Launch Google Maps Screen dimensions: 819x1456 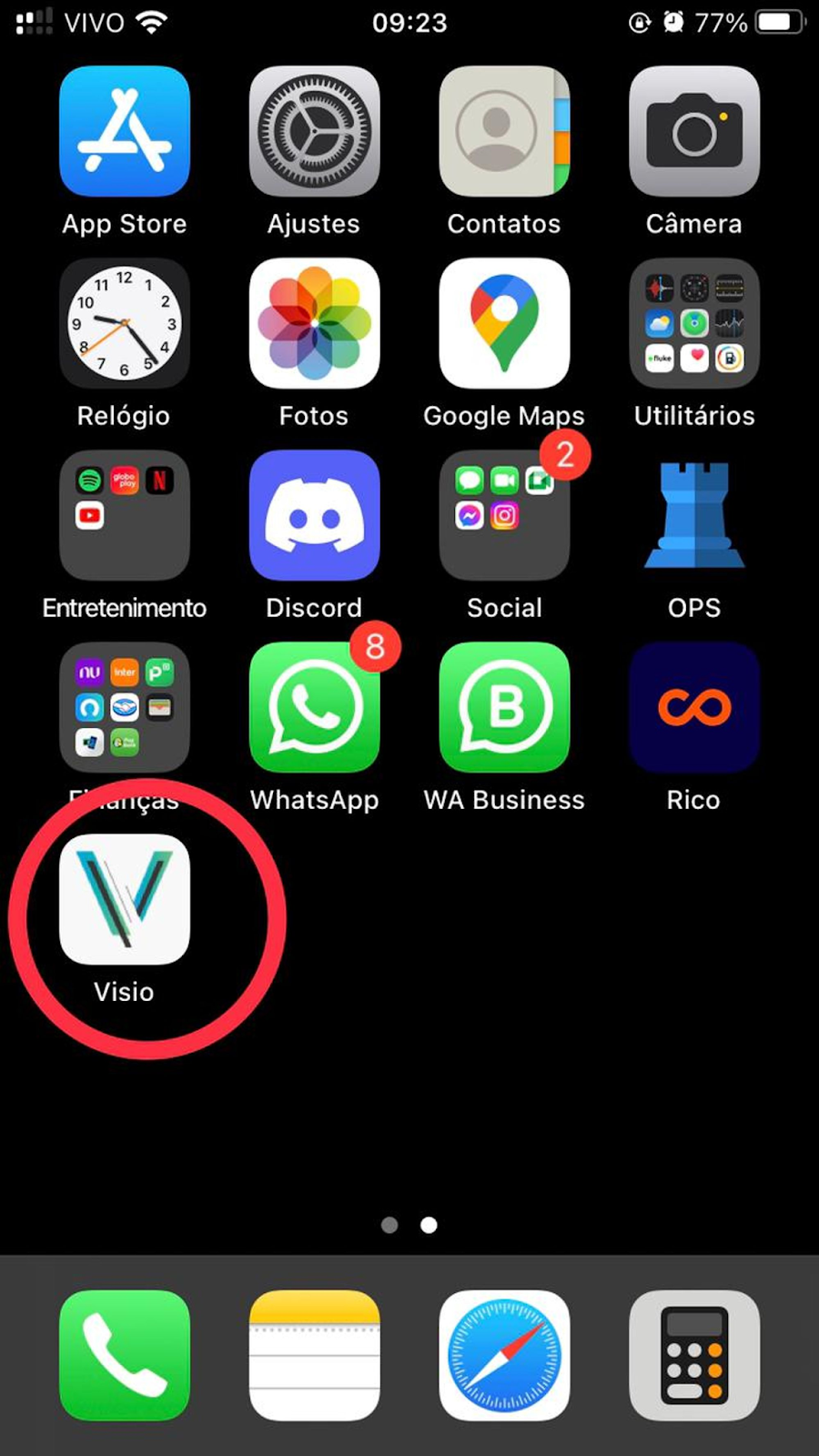point(504,323)
